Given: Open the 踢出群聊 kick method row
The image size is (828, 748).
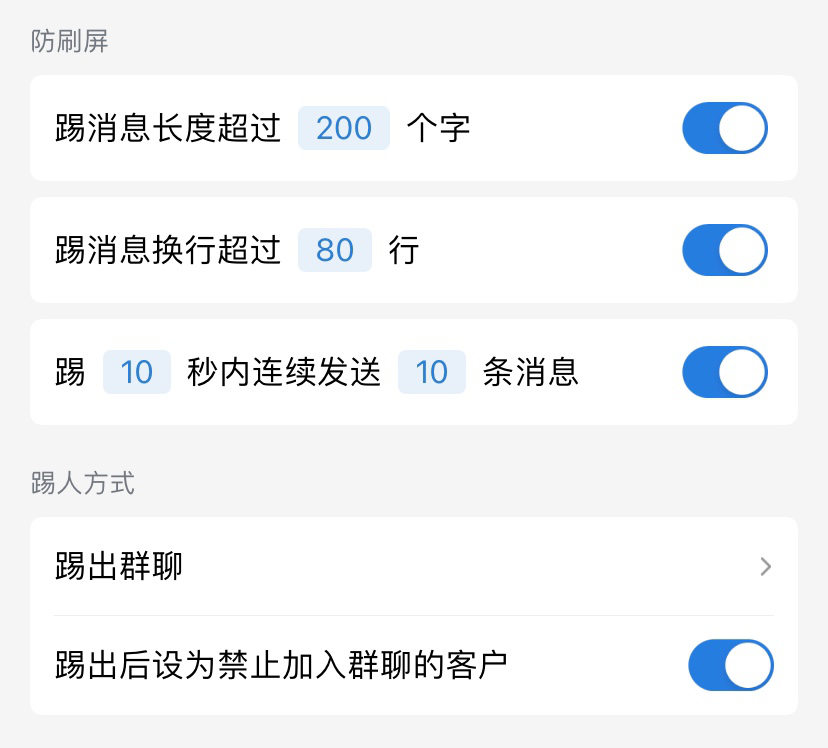Looking at the screenshot, I should tap(413, 567).
